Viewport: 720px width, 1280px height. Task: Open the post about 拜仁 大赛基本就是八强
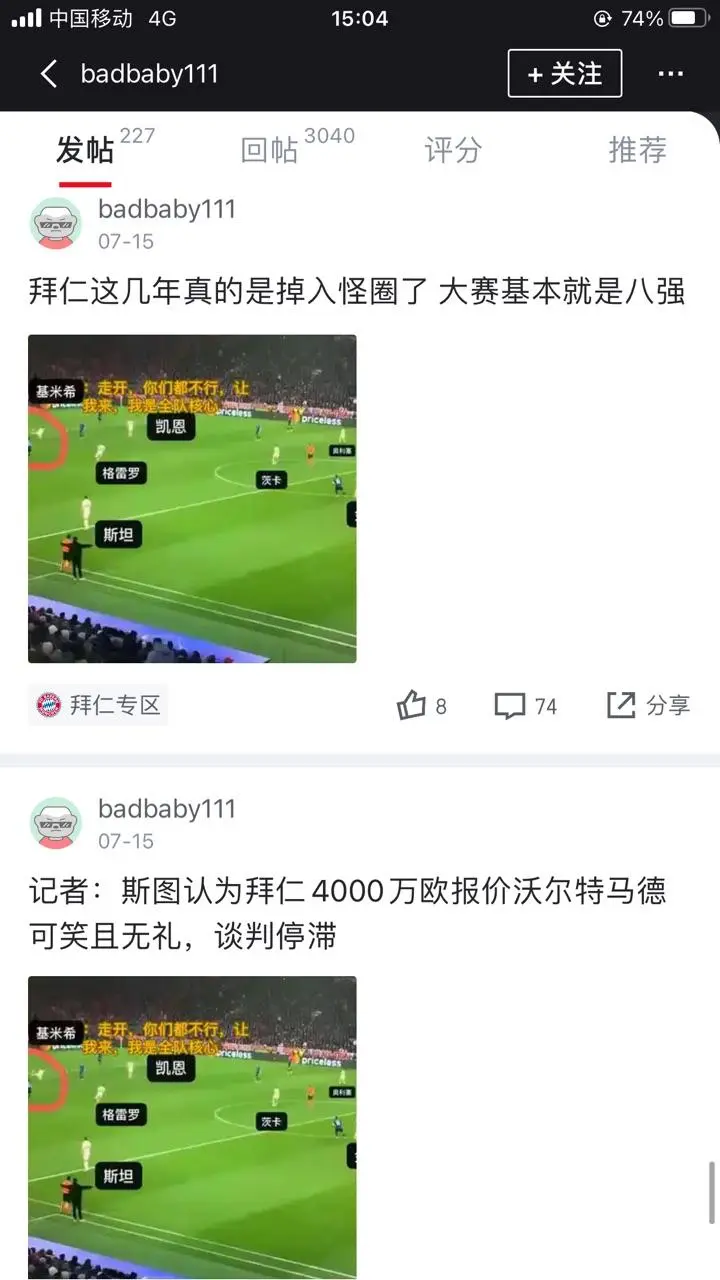click(x=356, y=292)
